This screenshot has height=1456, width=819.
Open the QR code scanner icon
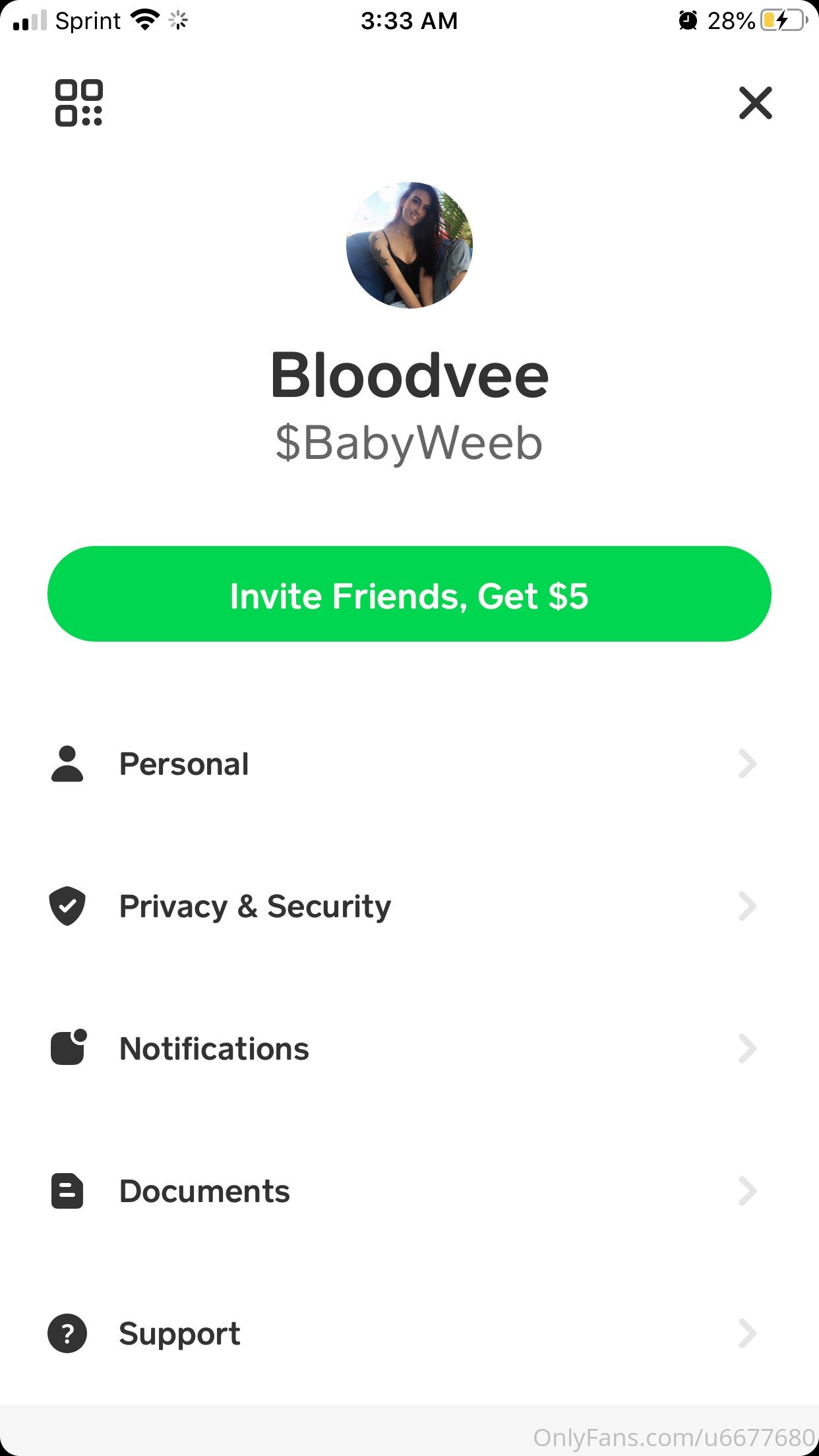click(x=78, y=103)
